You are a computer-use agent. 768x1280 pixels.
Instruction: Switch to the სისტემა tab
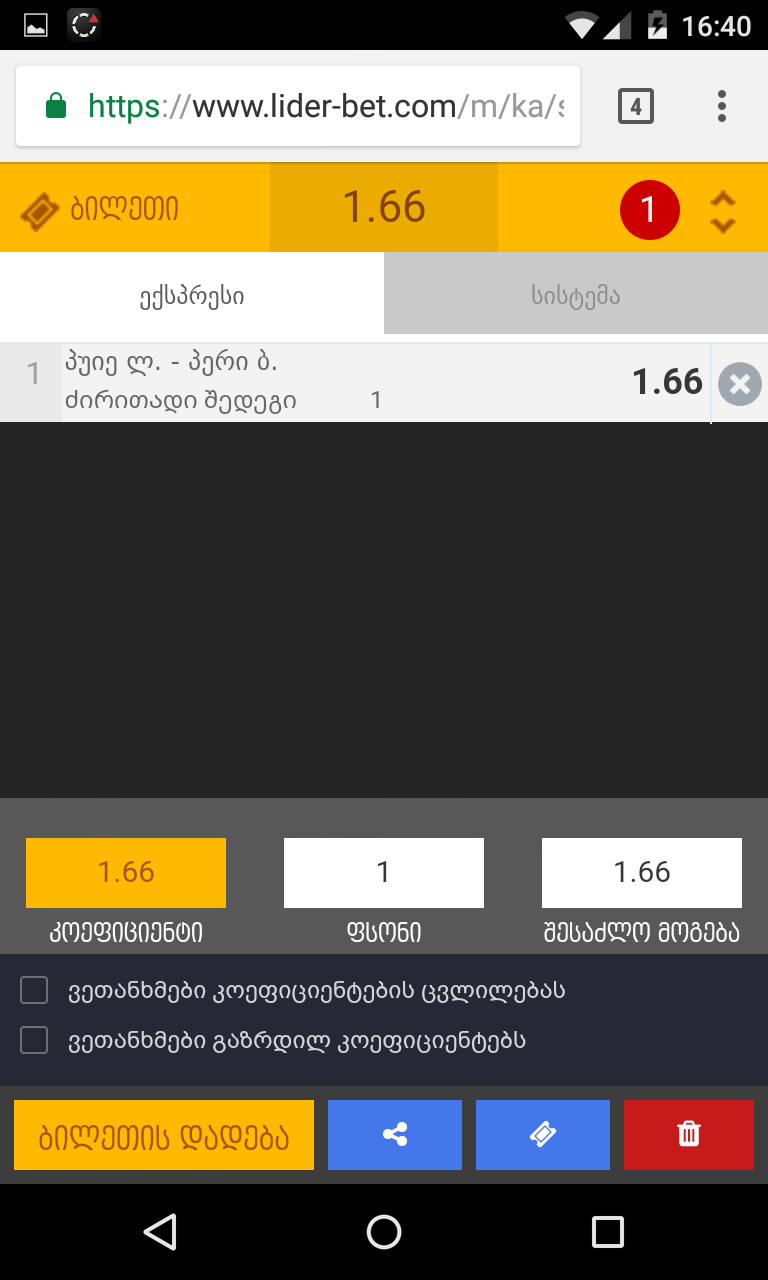576,295
